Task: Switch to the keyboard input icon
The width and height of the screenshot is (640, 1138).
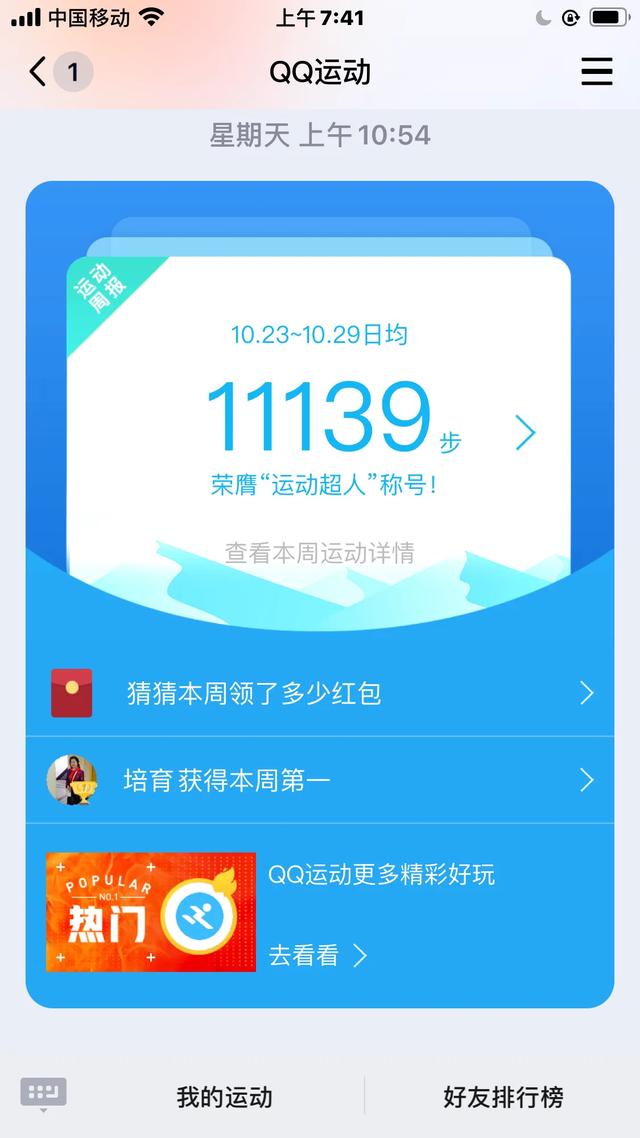Action: click(x=44, y=1094)
